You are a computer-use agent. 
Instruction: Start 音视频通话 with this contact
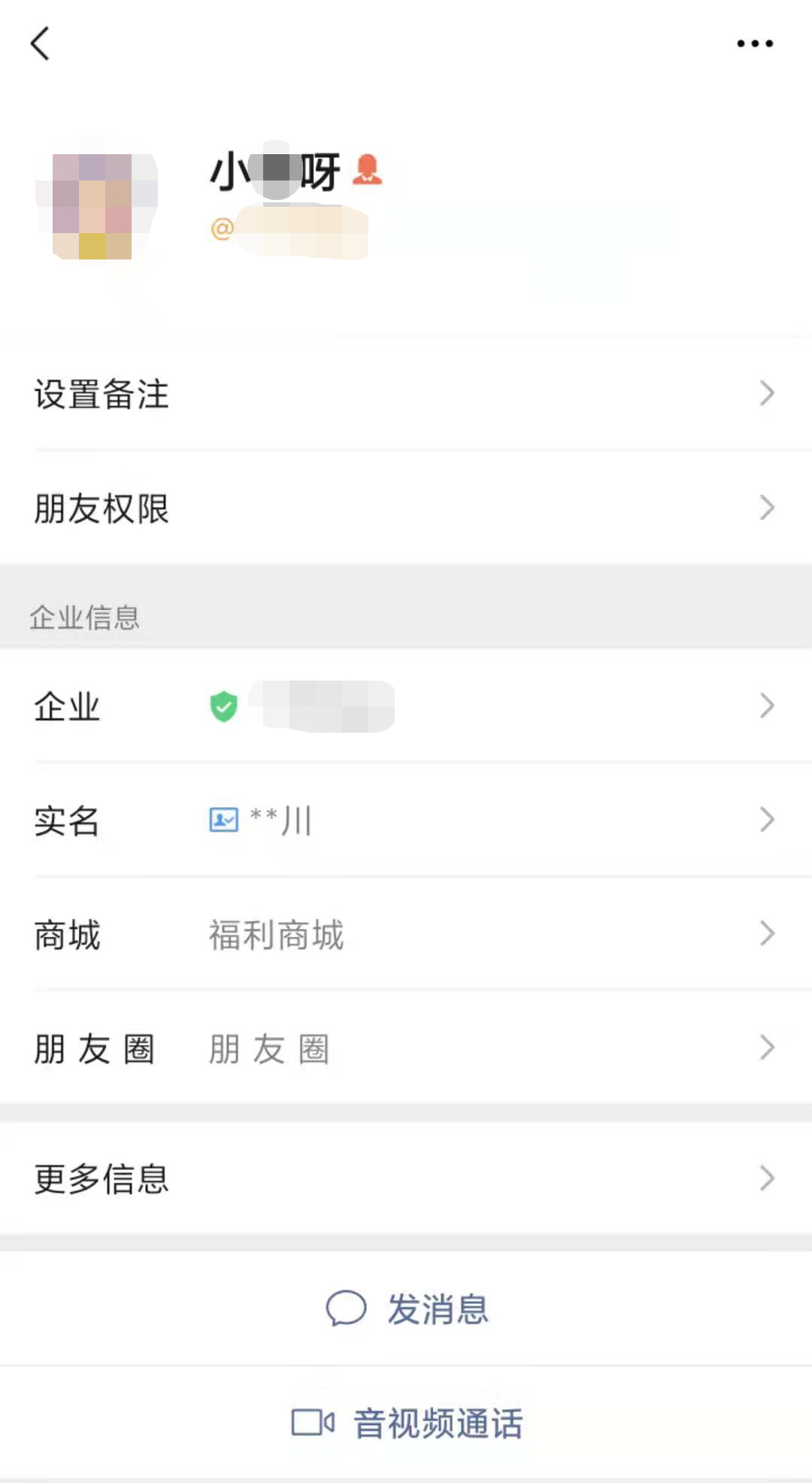408,1423
